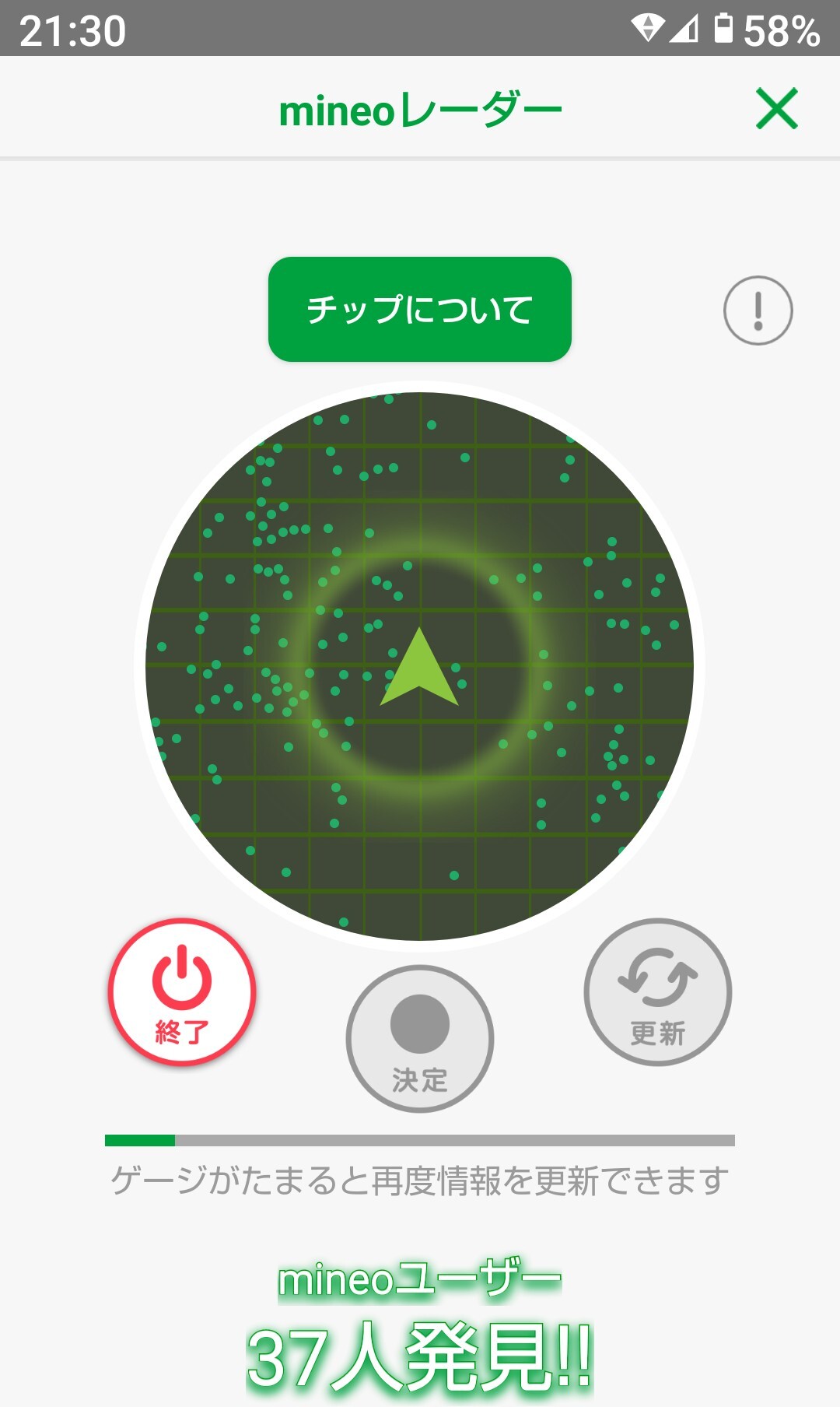
Task: Tap the 決定 confirm button
Action: tap(420, 1039)
